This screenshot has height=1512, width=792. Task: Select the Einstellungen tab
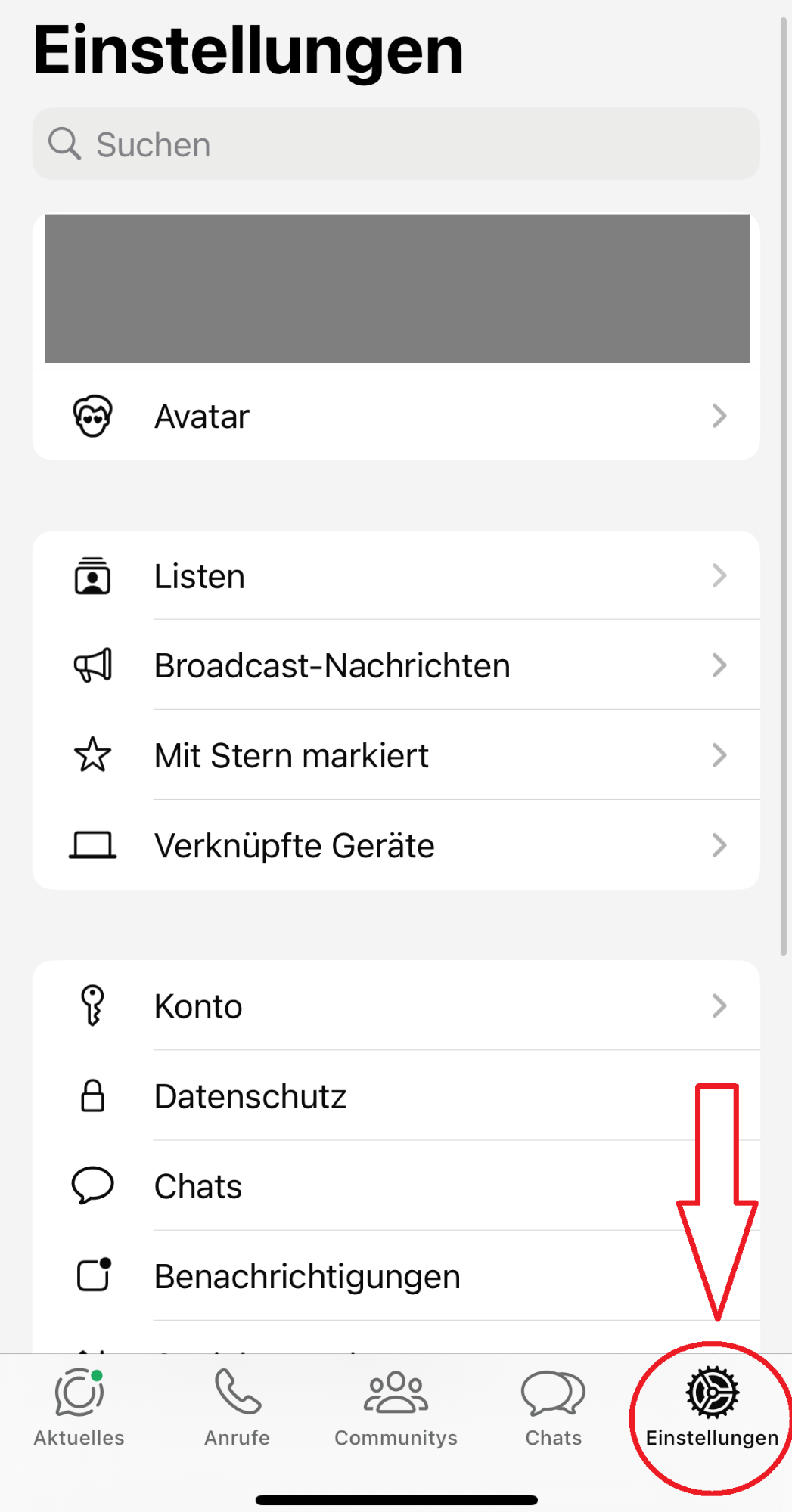712,1408
